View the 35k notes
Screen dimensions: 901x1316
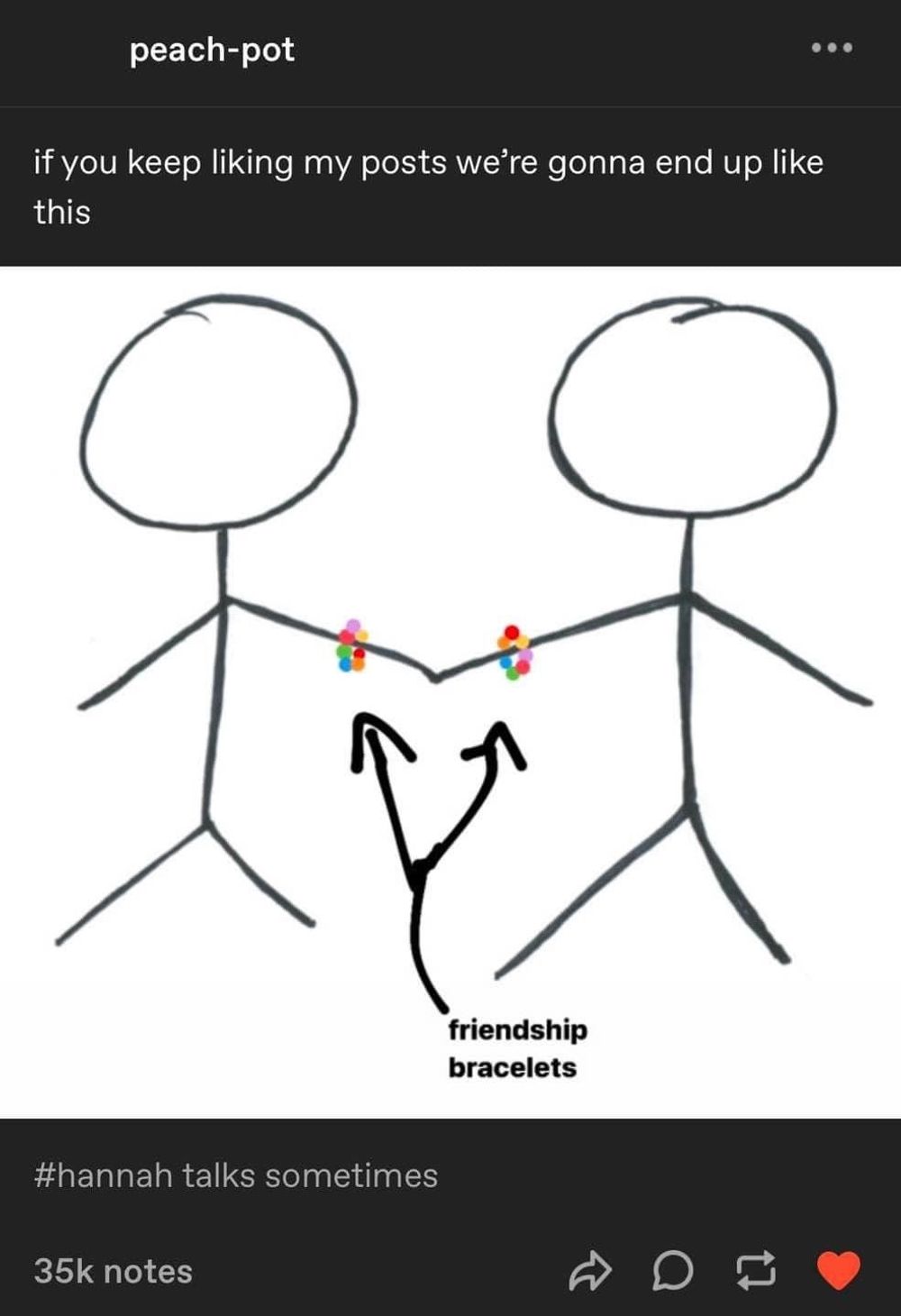tap(114, 1271)
